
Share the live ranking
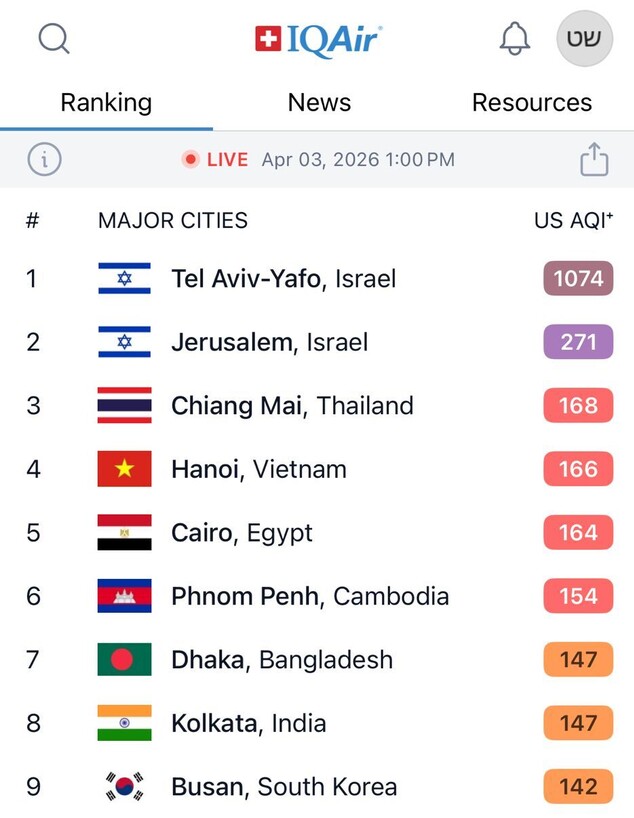pos(594,160)
